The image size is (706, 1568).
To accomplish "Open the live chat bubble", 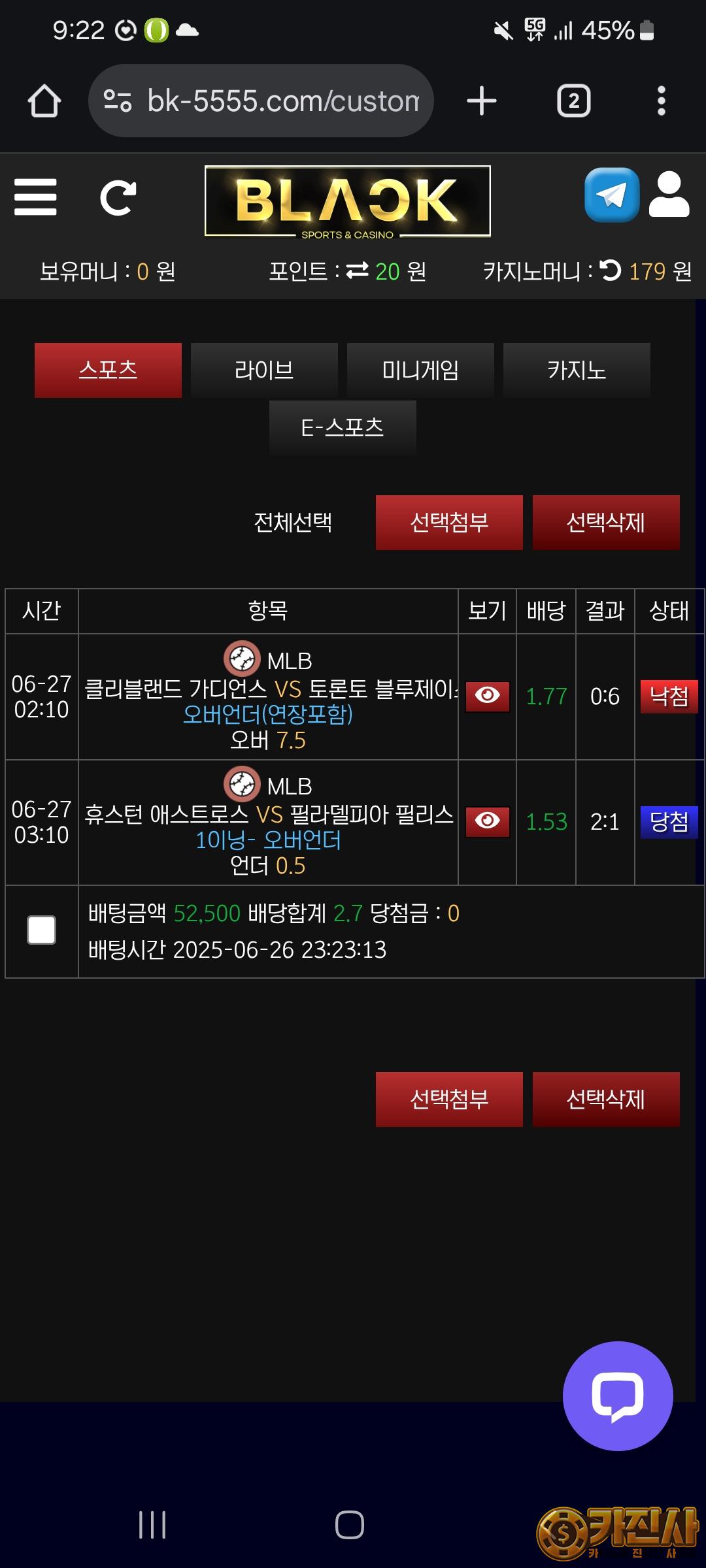I will point(618,1396).
